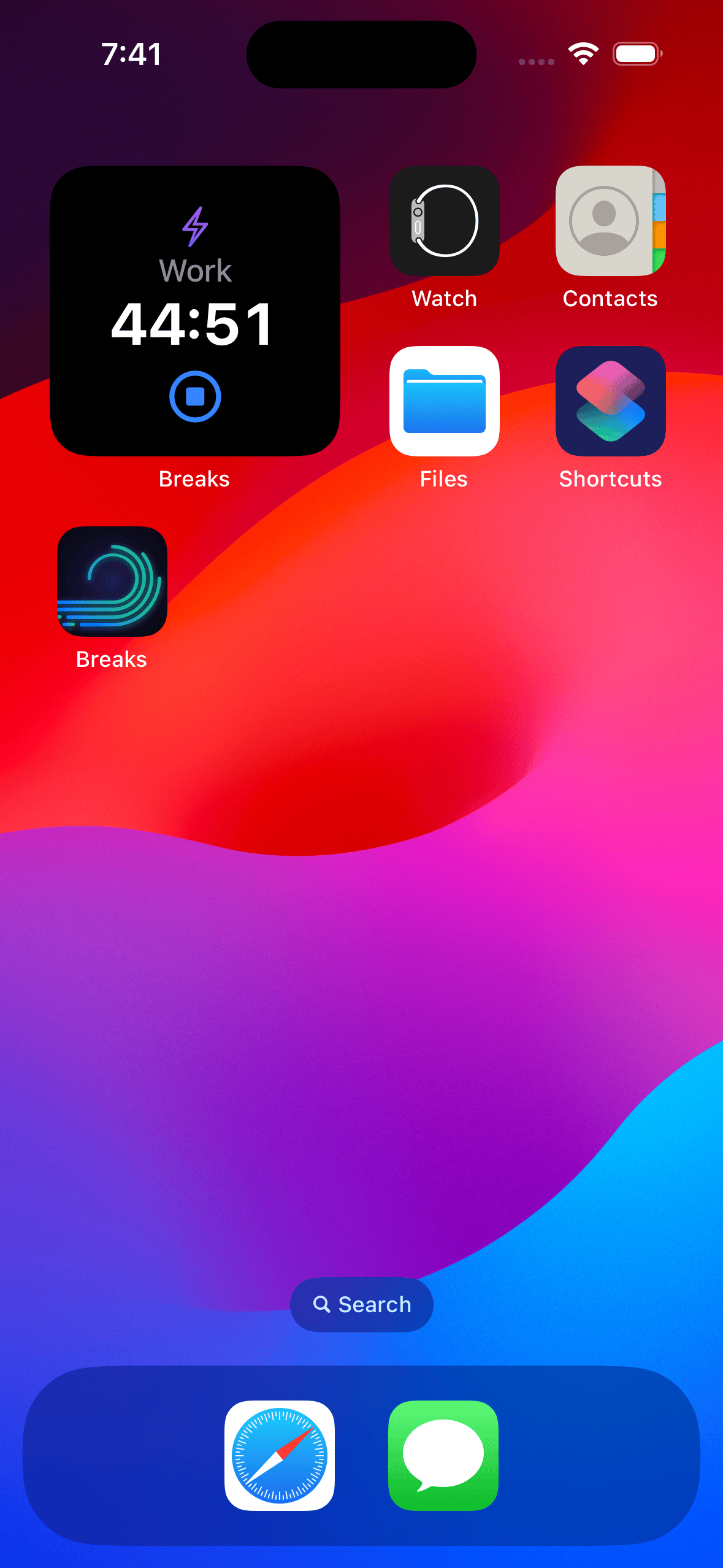Launch Shortcuts
Screen dimensions: 723x1568
tap(610, 402)
